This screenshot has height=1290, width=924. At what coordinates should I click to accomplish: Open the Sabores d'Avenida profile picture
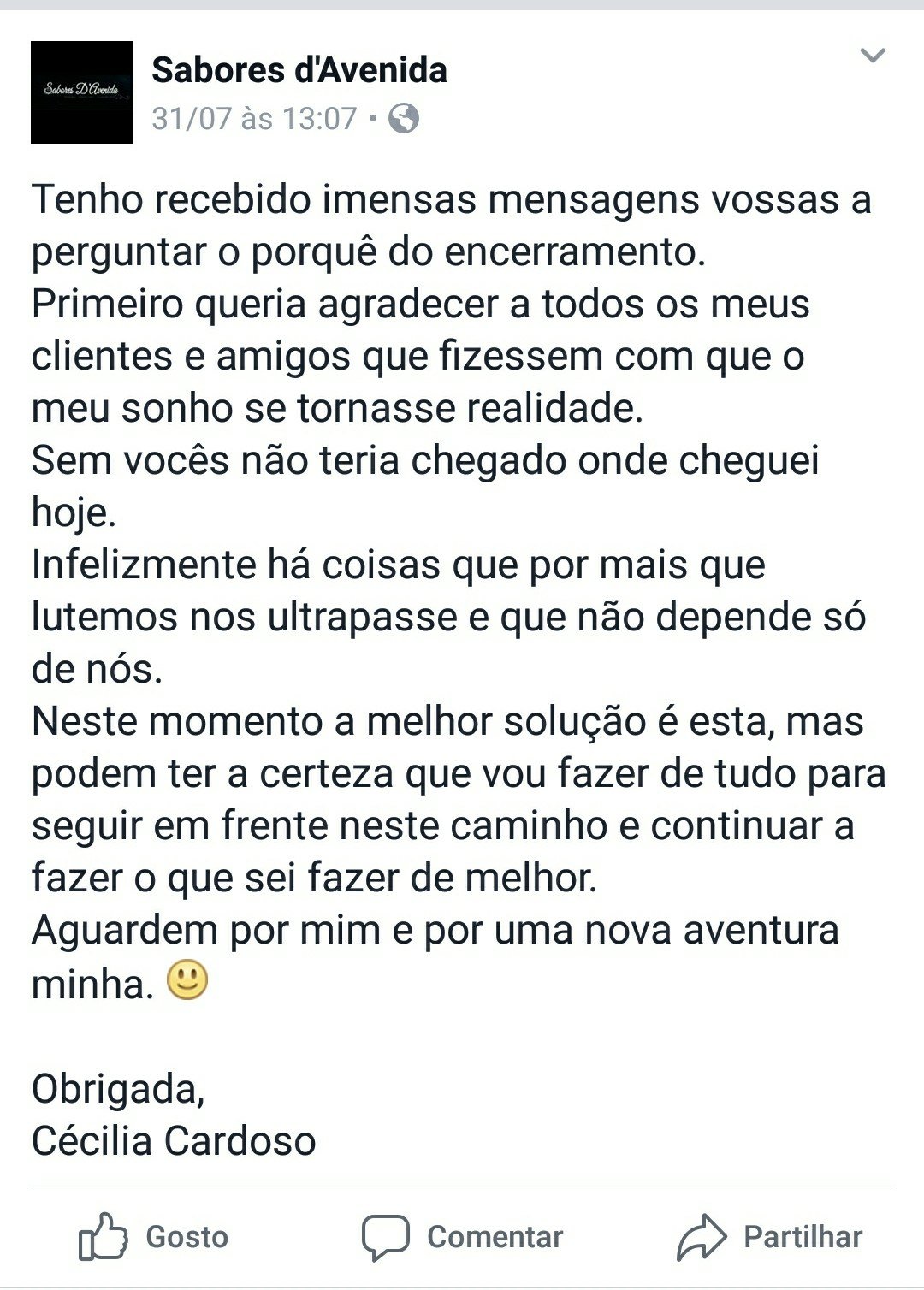pyautogui.click(x=82, y=92)
